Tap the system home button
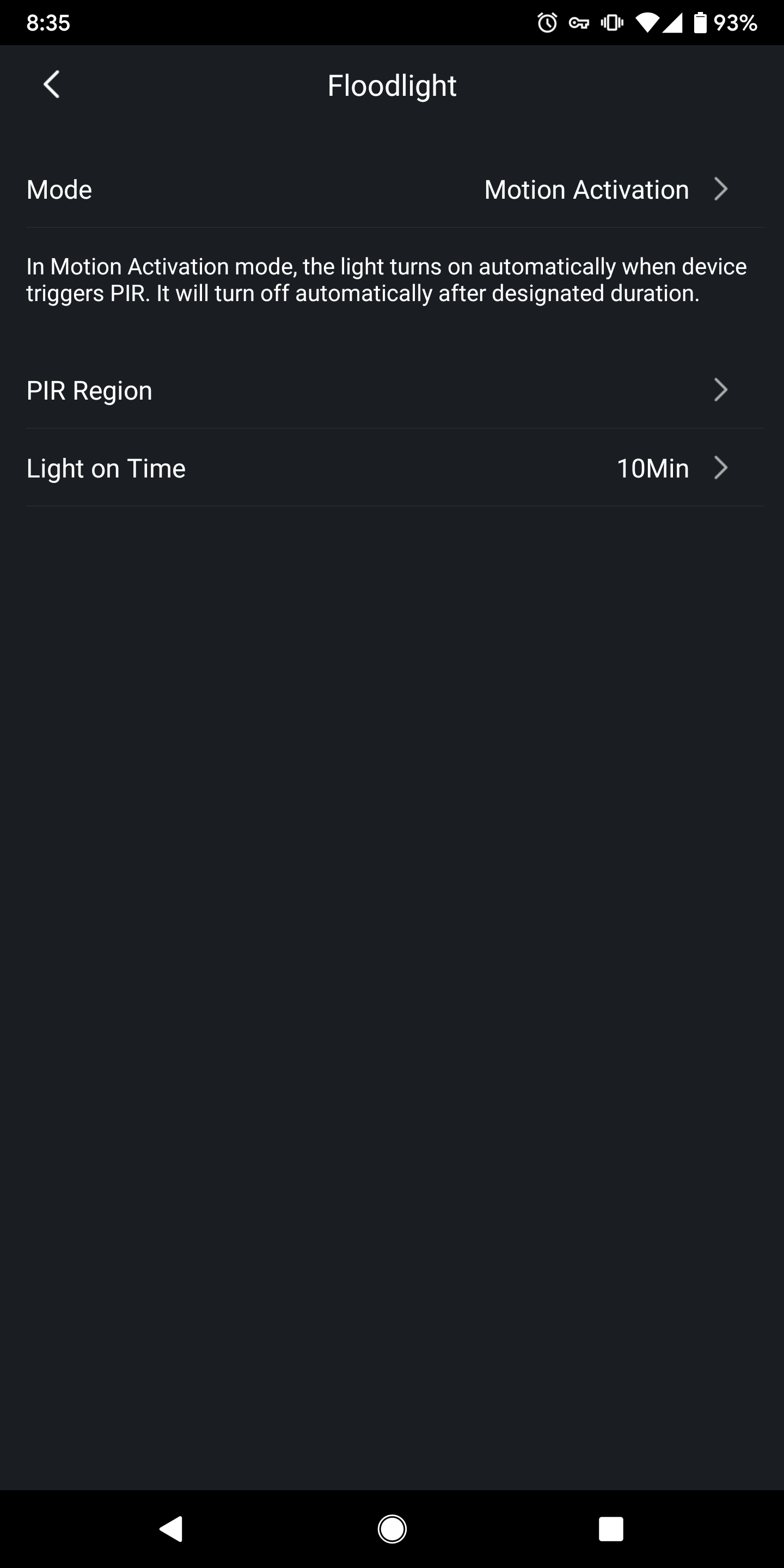 pos(392,1528)
